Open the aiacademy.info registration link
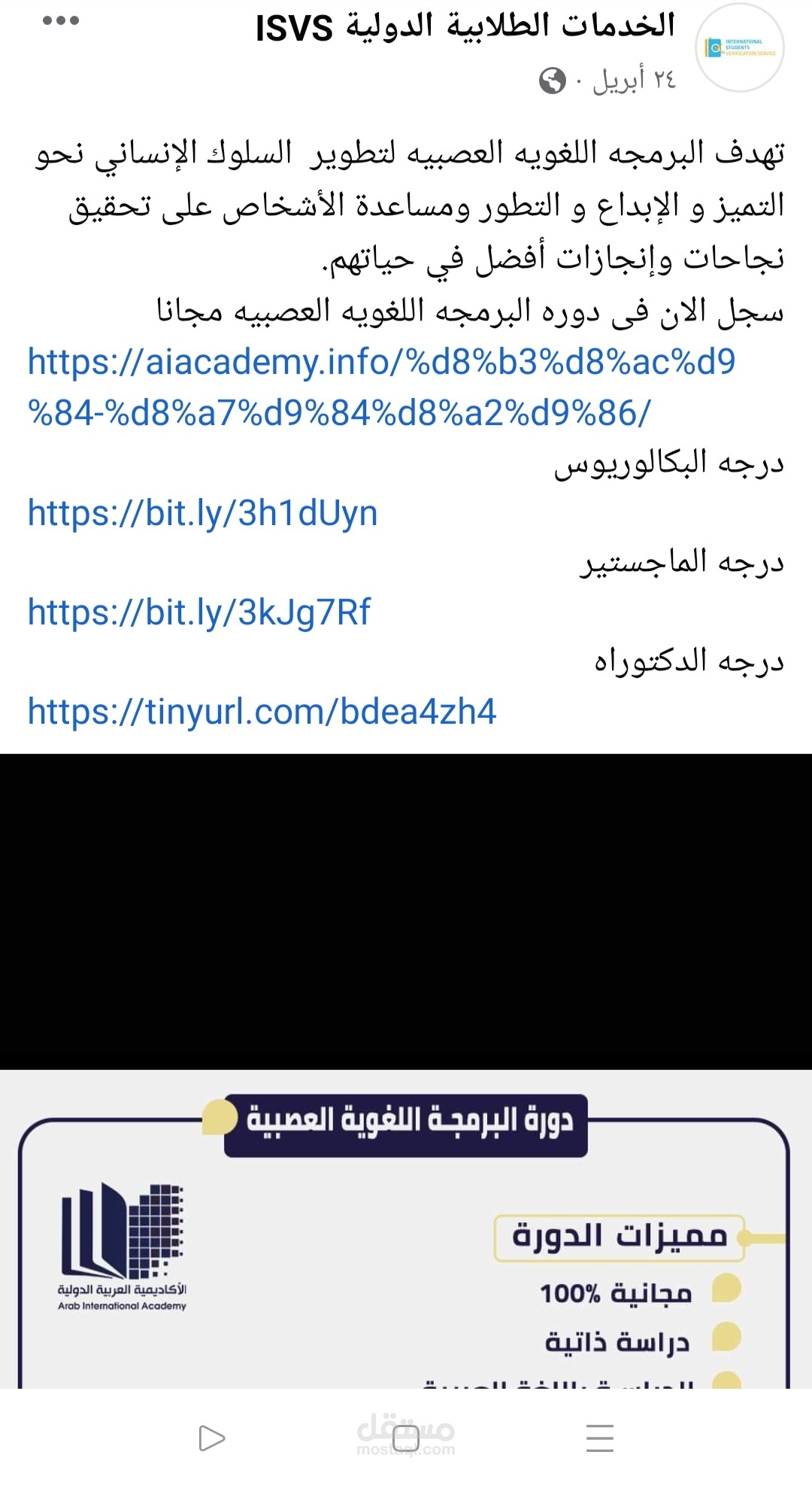 pyautogui.click(x=381, y=387)
